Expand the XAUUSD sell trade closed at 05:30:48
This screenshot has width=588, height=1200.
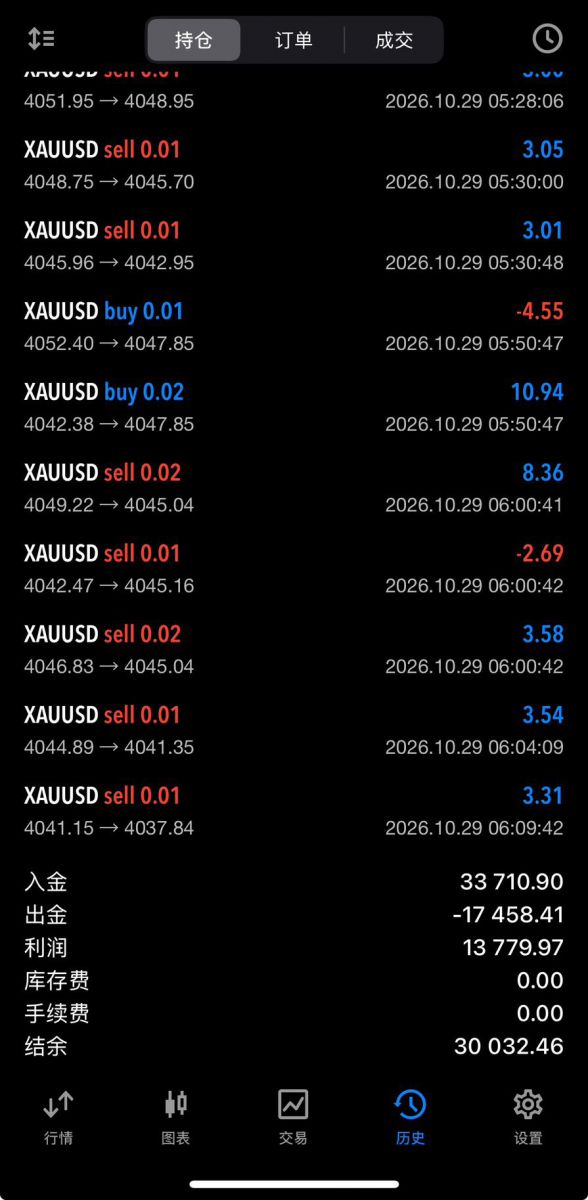pos(294,246)
